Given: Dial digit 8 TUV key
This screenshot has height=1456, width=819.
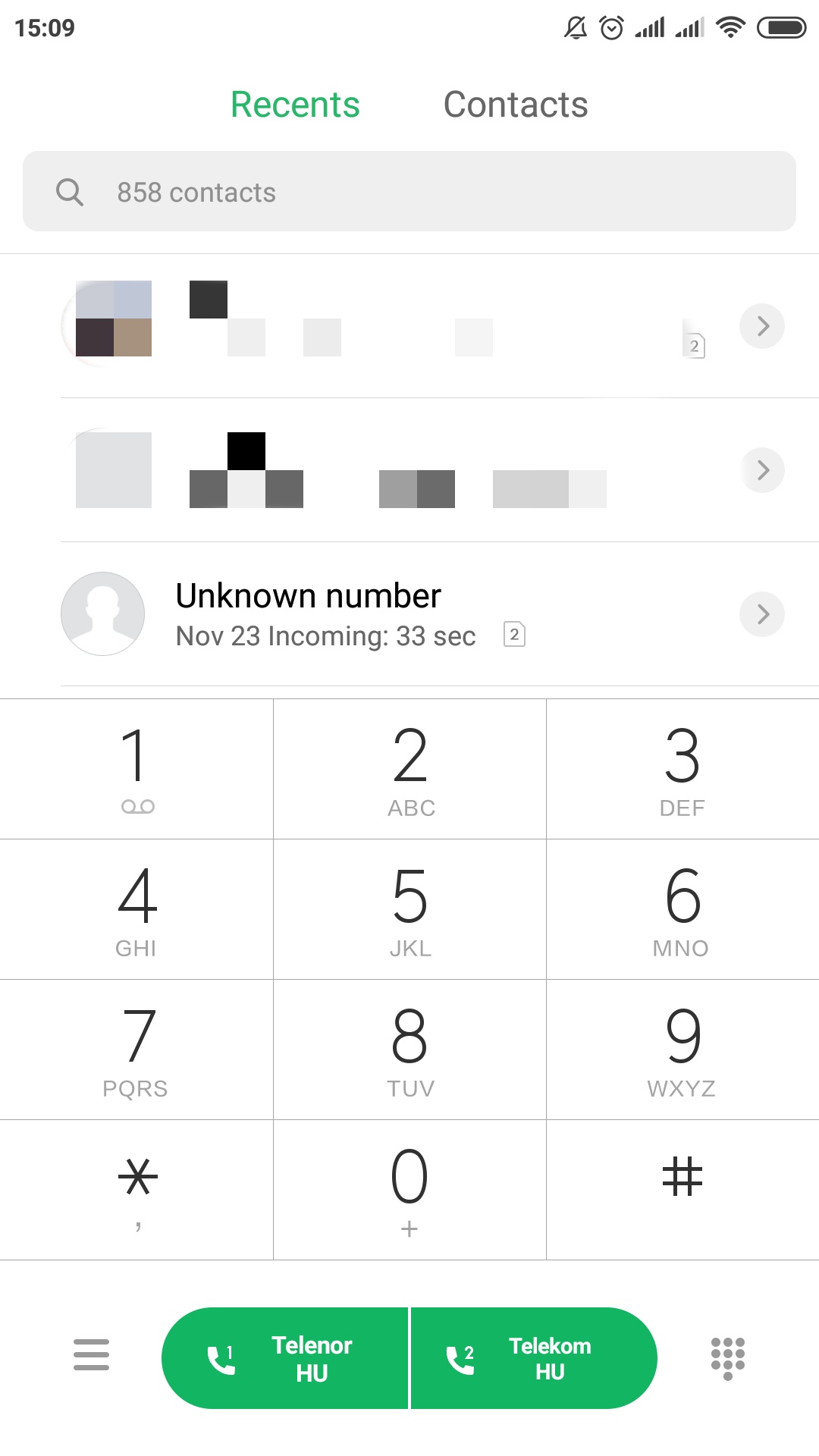Looking at the screenshot, I should click(x=409, y=1050).
